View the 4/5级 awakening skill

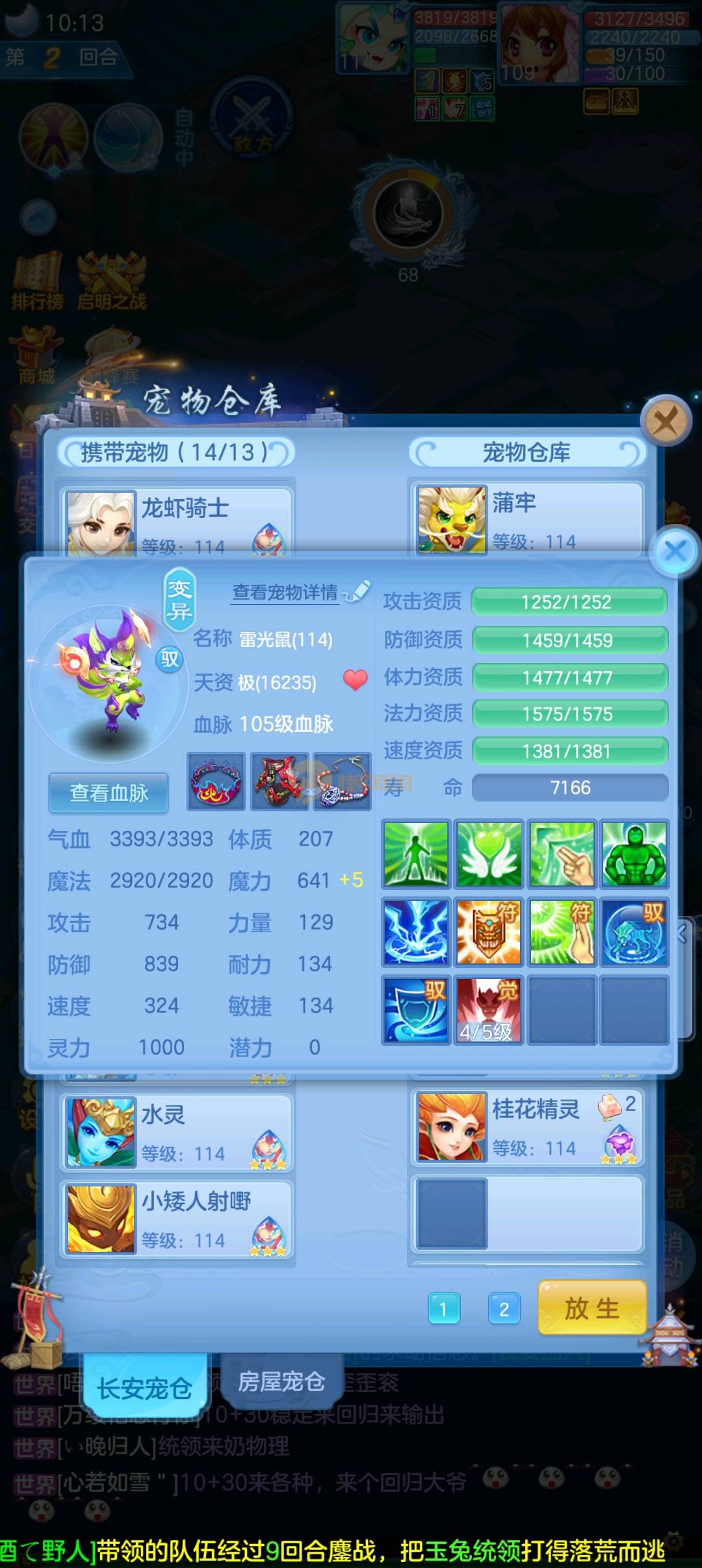click(488, 1010)
